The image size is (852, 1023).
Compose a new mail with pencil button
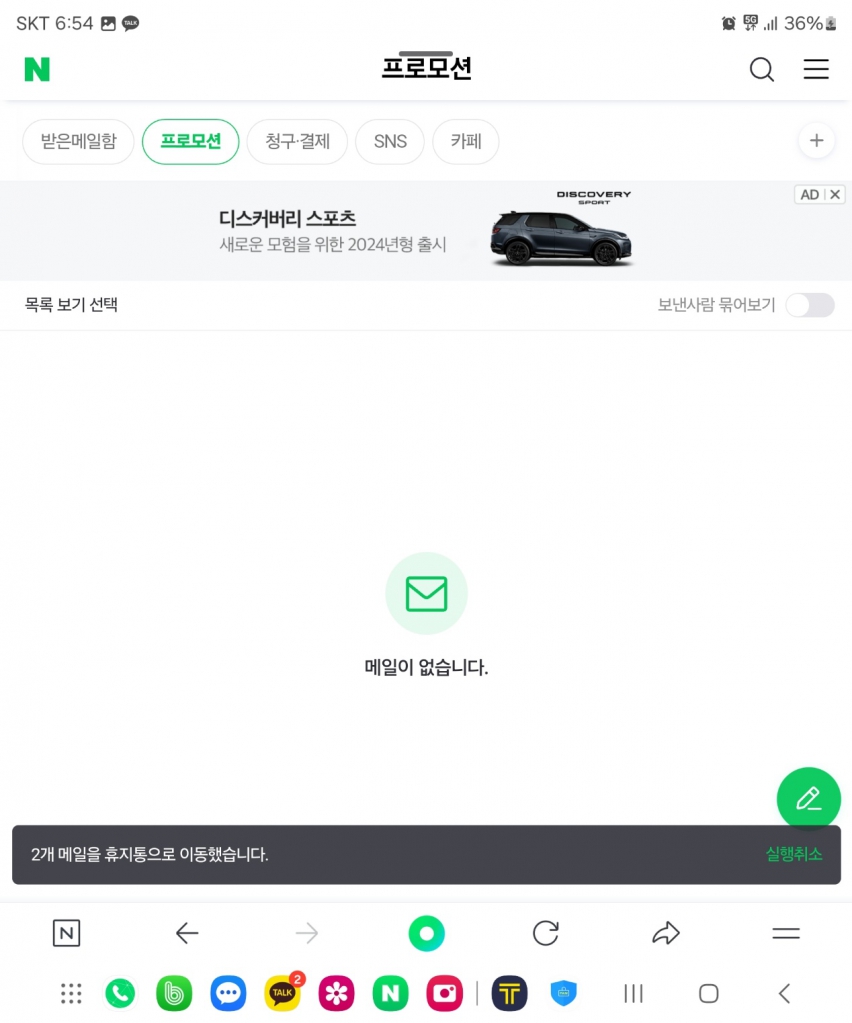pos(808,798)
